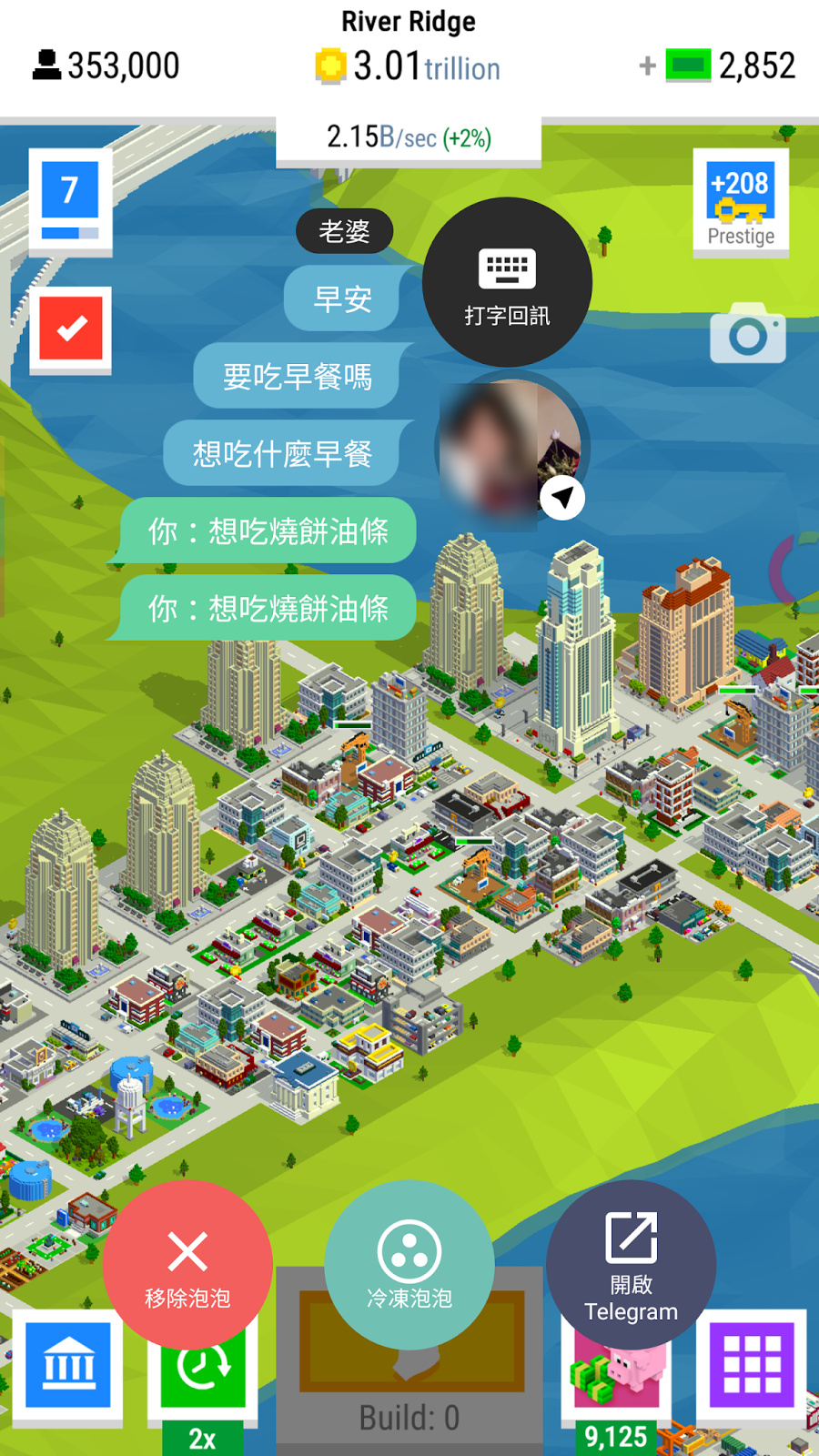Open the red checkmark tasks button
Screen dimensions: 819x1456
[71, 330]
